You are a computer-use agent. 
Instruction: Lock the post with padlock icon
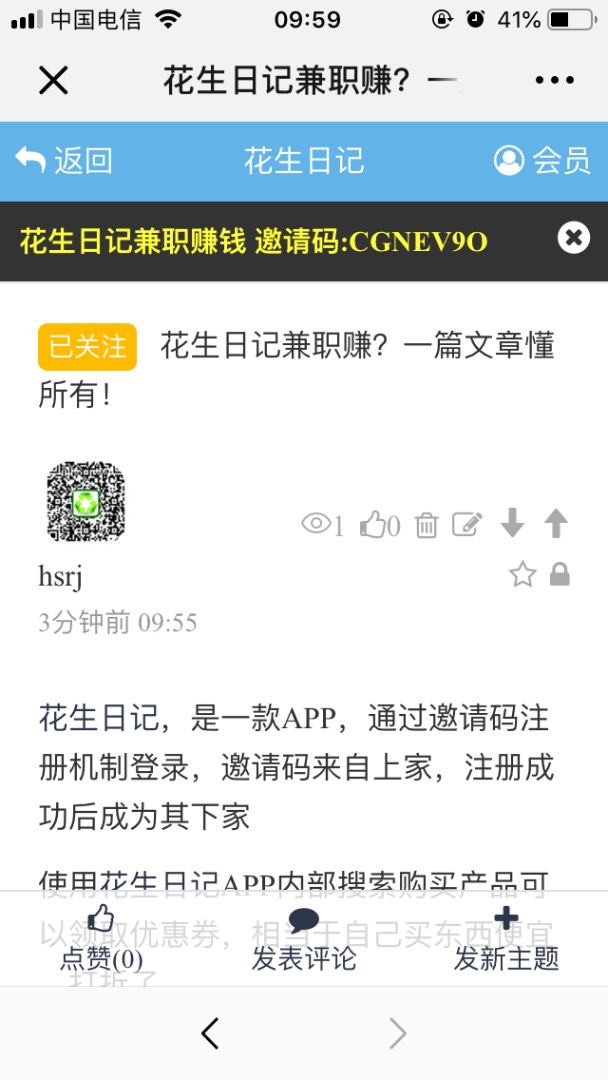coord(560,574)
